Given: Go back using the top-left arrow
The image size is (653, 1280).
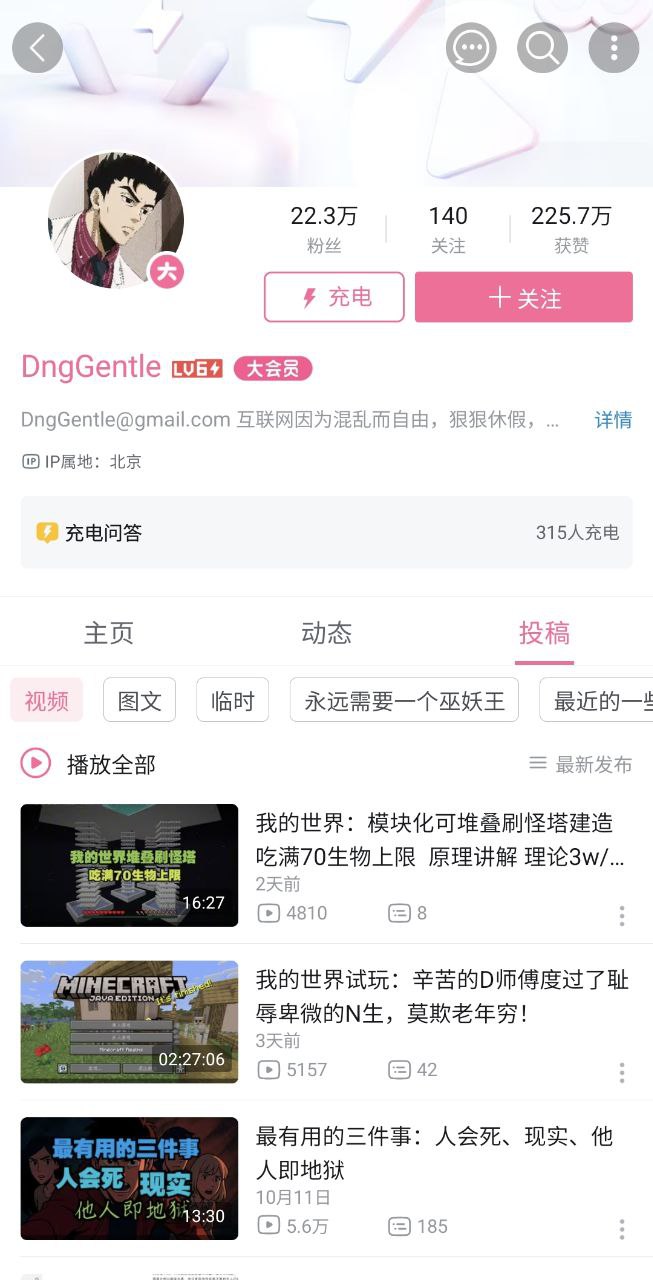Looking at the screenshot, I should pyautogui.click(x=37, y=48).
